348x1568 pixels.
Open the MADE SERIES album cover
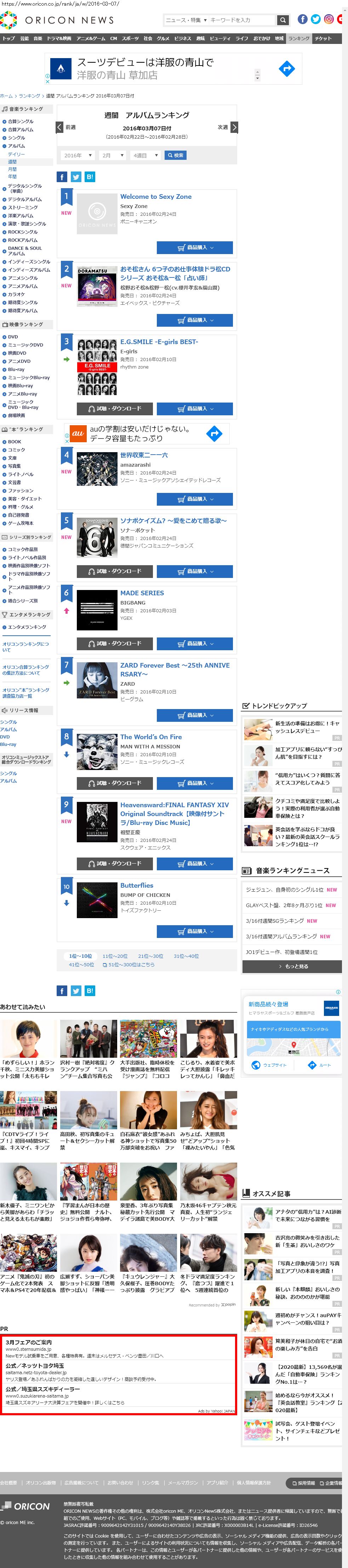[x=97, y=610]
